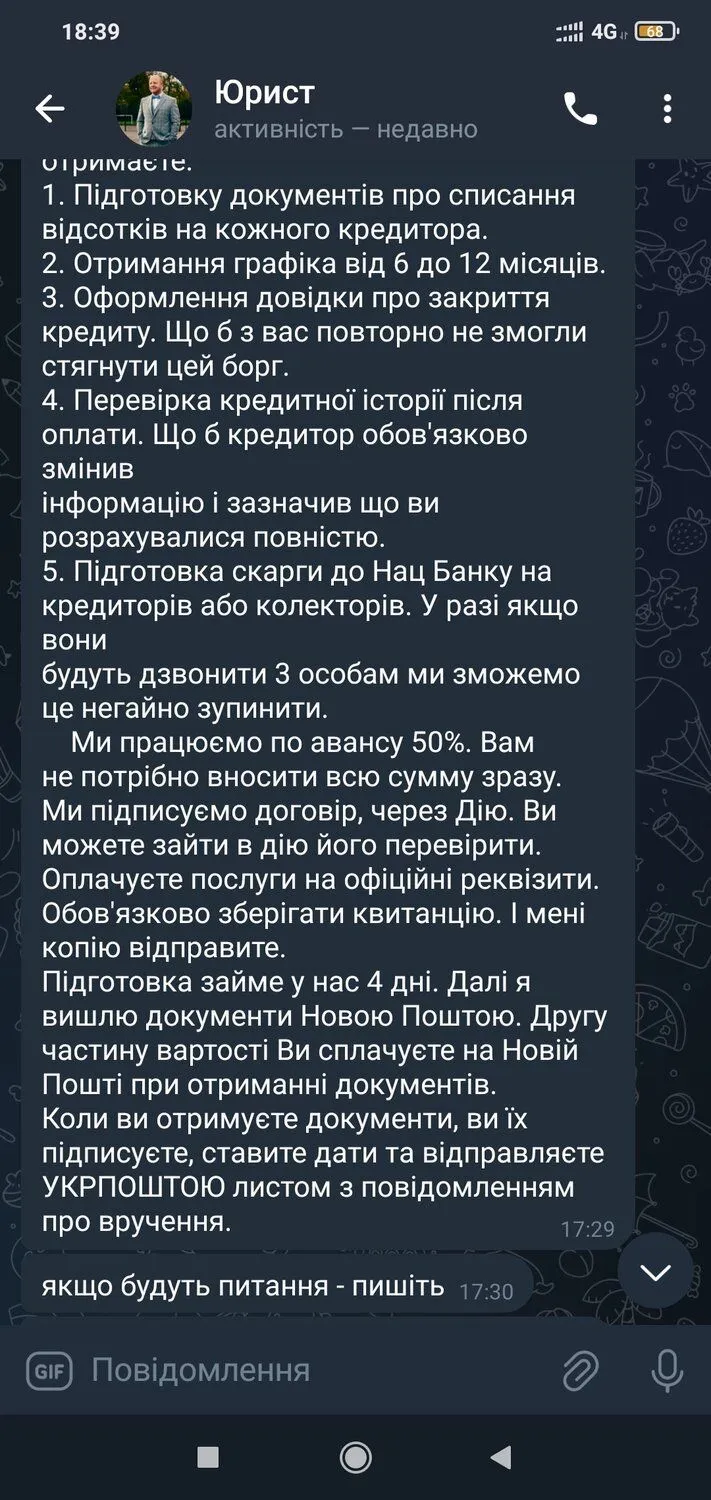Open the chat overflow menu
This screenshot has height=1500, width=711.
[668, 109]
